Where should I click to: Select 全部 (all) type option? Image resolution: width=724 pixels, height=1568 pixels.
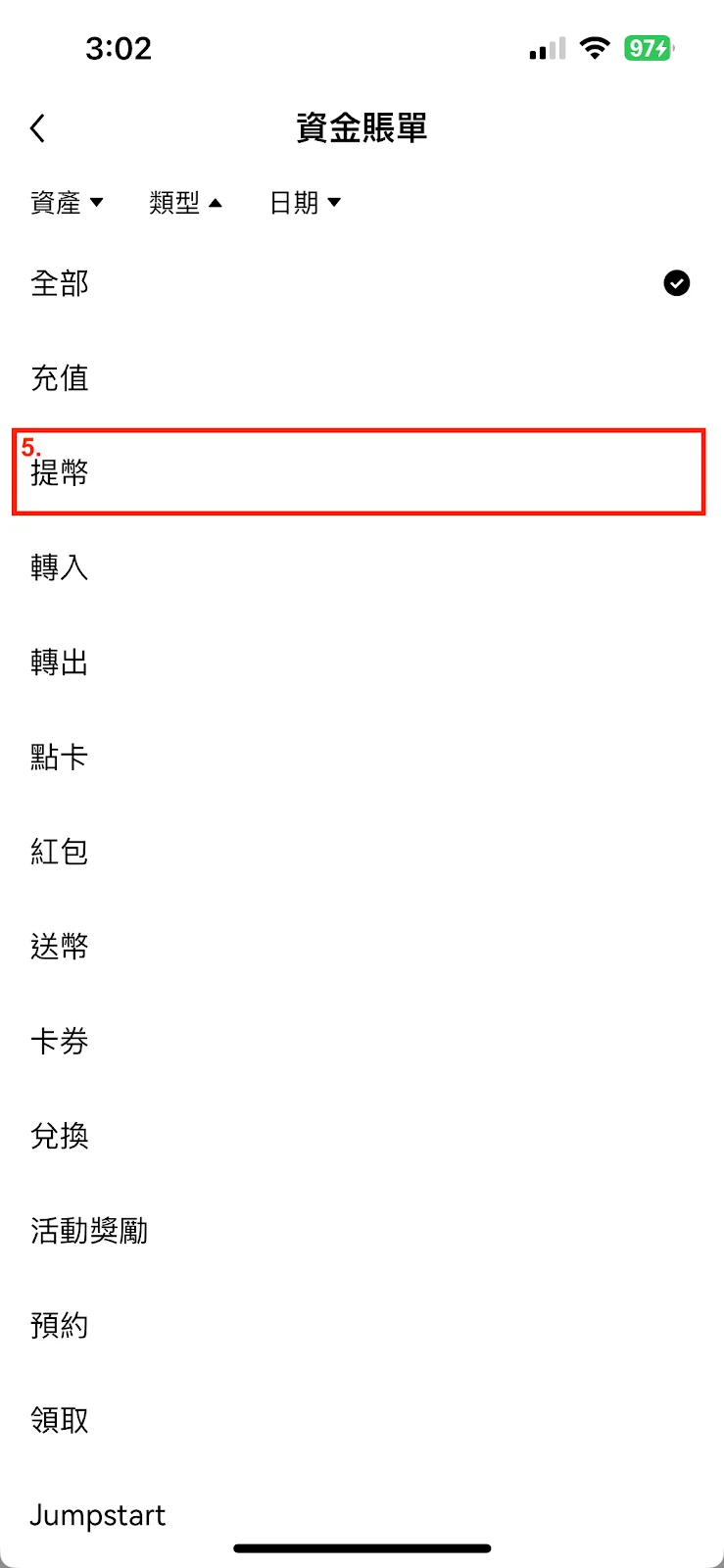[x=60, y=284]
